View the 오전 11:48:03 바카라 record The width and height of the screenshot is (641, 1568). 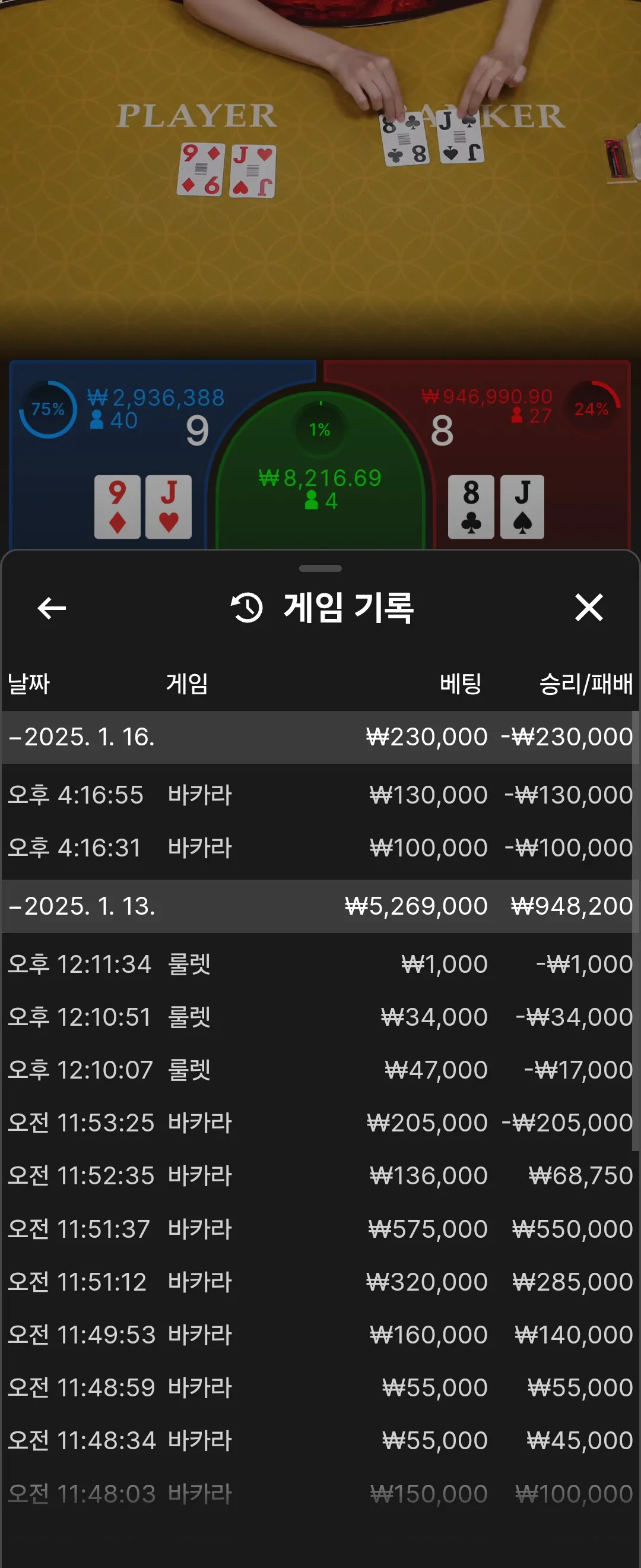pyautogui.click(x=320, y=1494)
